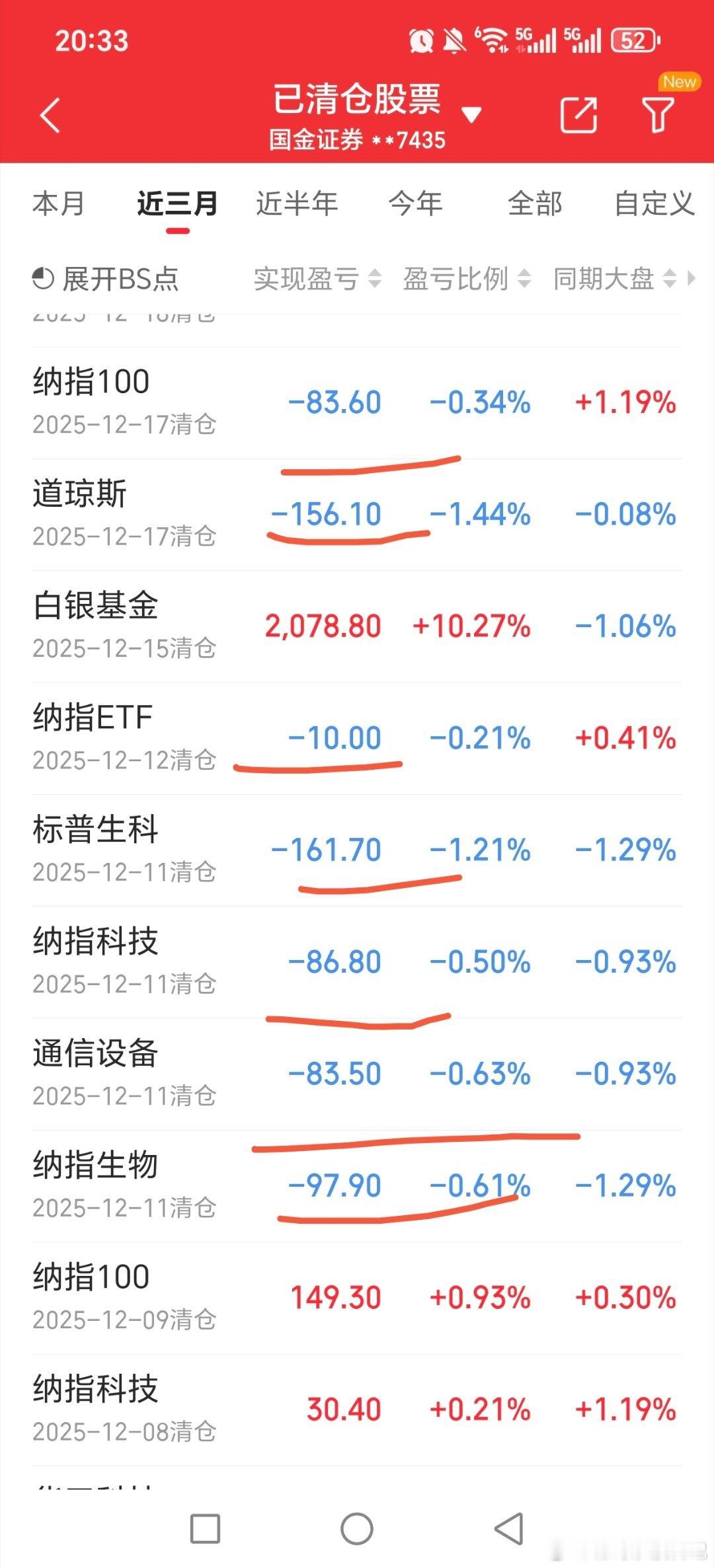This screenshot has height=1568, width=714.
Task: Switch to the 今年 tab
Action: pyautogui.click(x=416, y=204)
